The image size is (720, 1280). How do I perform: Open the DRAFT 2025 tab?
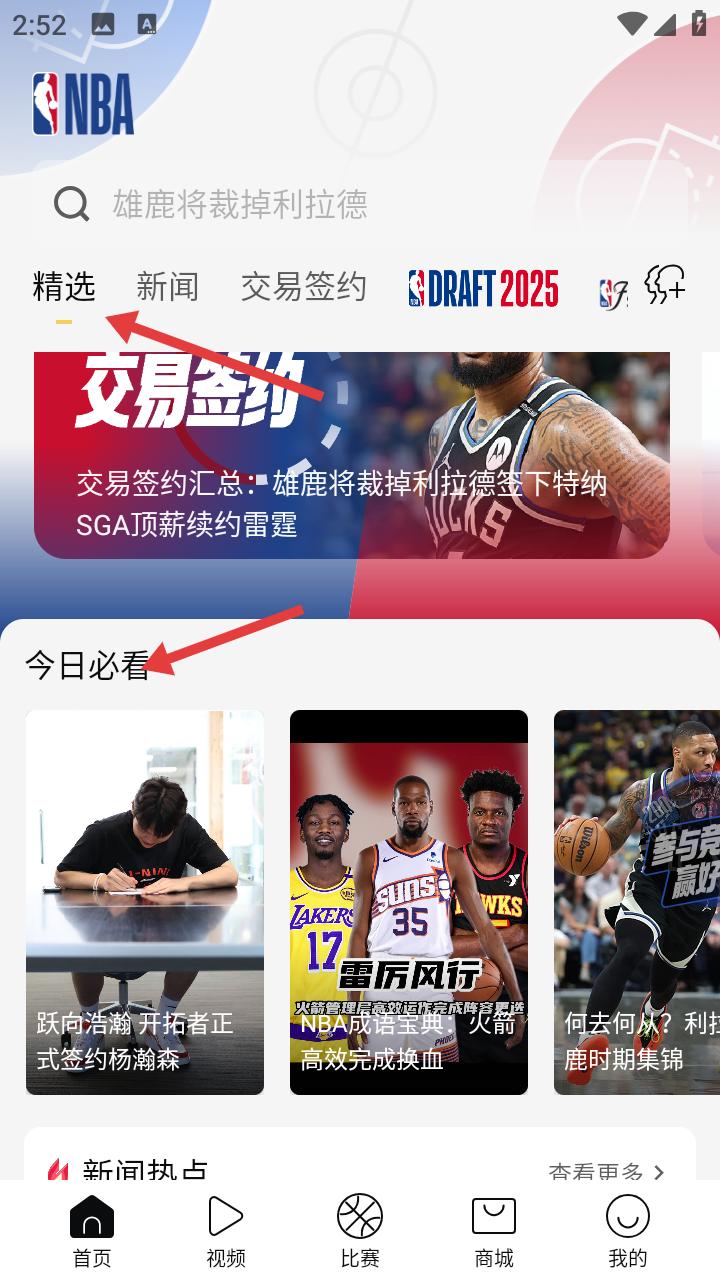point(484,288)
